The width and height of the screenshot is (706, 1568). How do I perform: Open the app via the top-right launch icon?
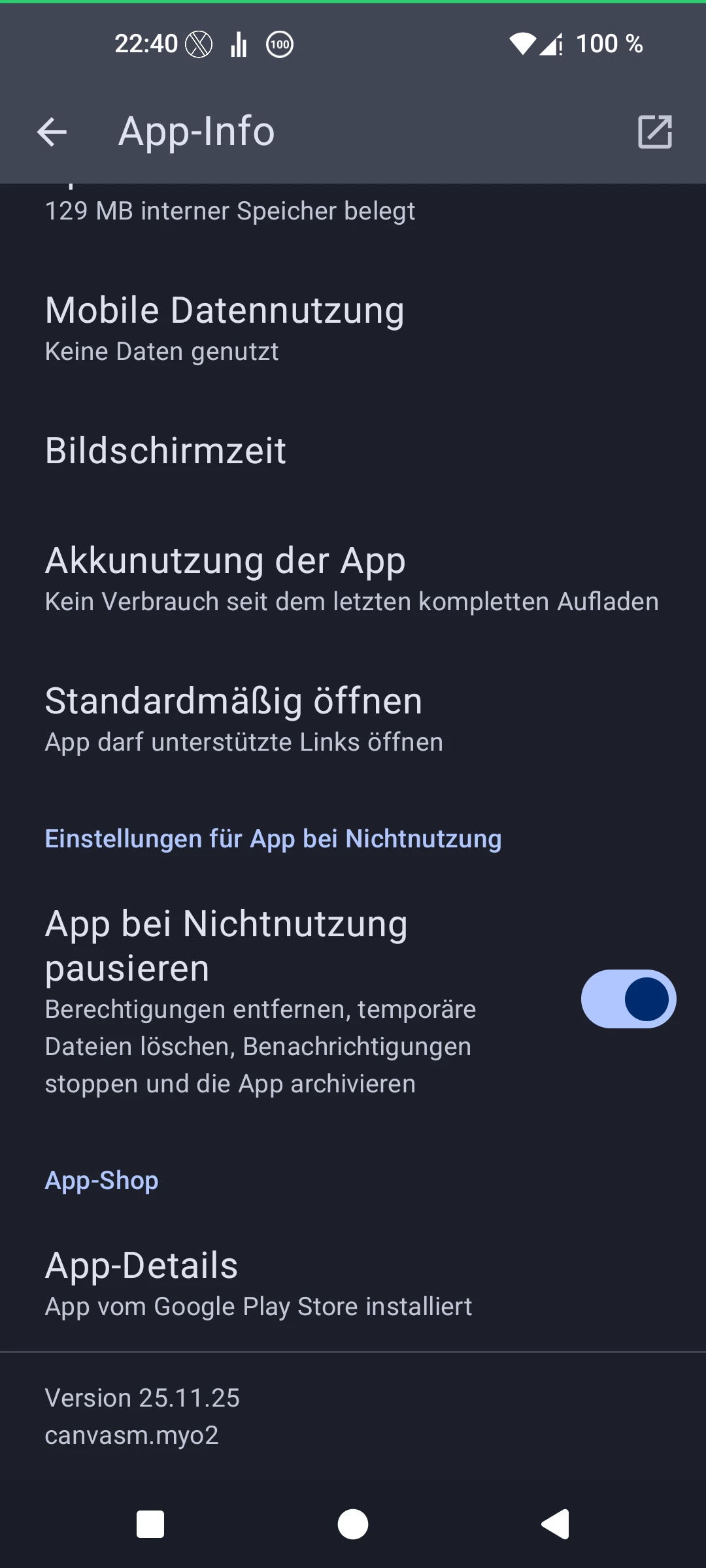click(654, 132)
